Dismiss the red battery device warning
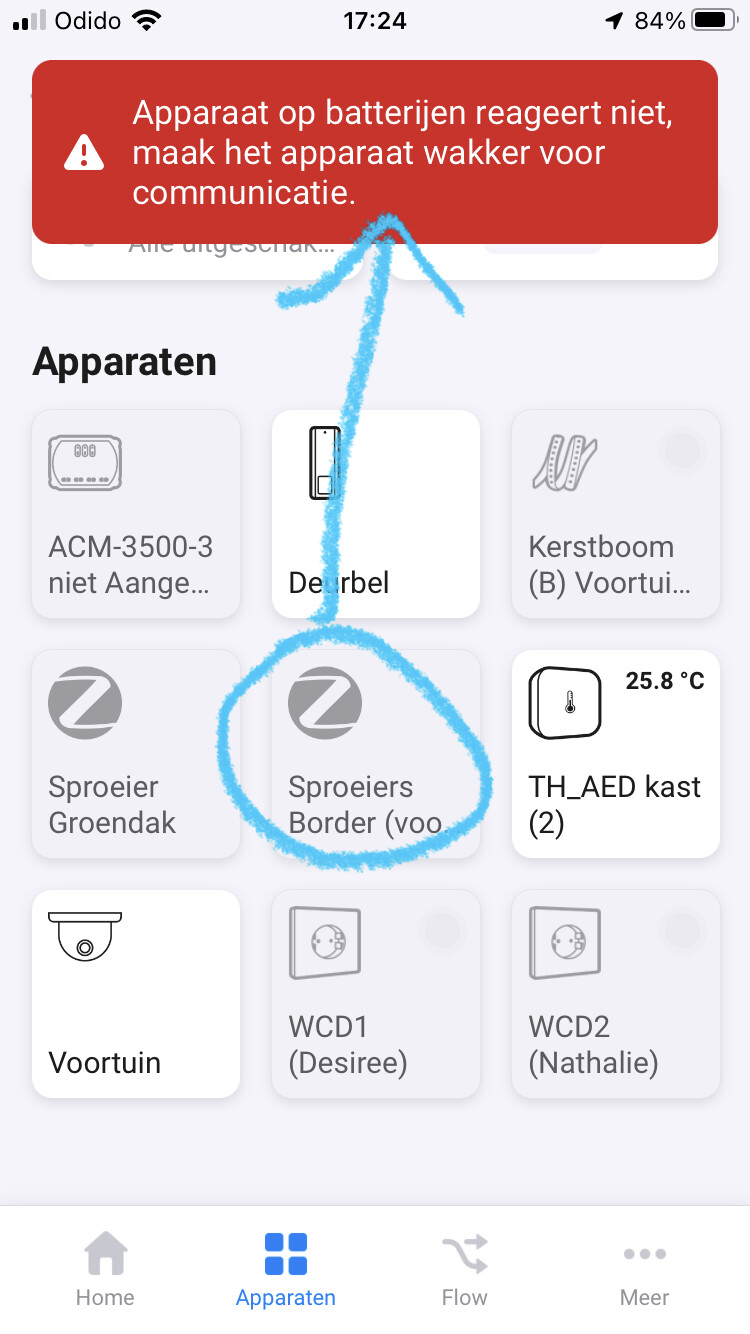This screenshot has width=750, height=1334. tap(375, 152)
